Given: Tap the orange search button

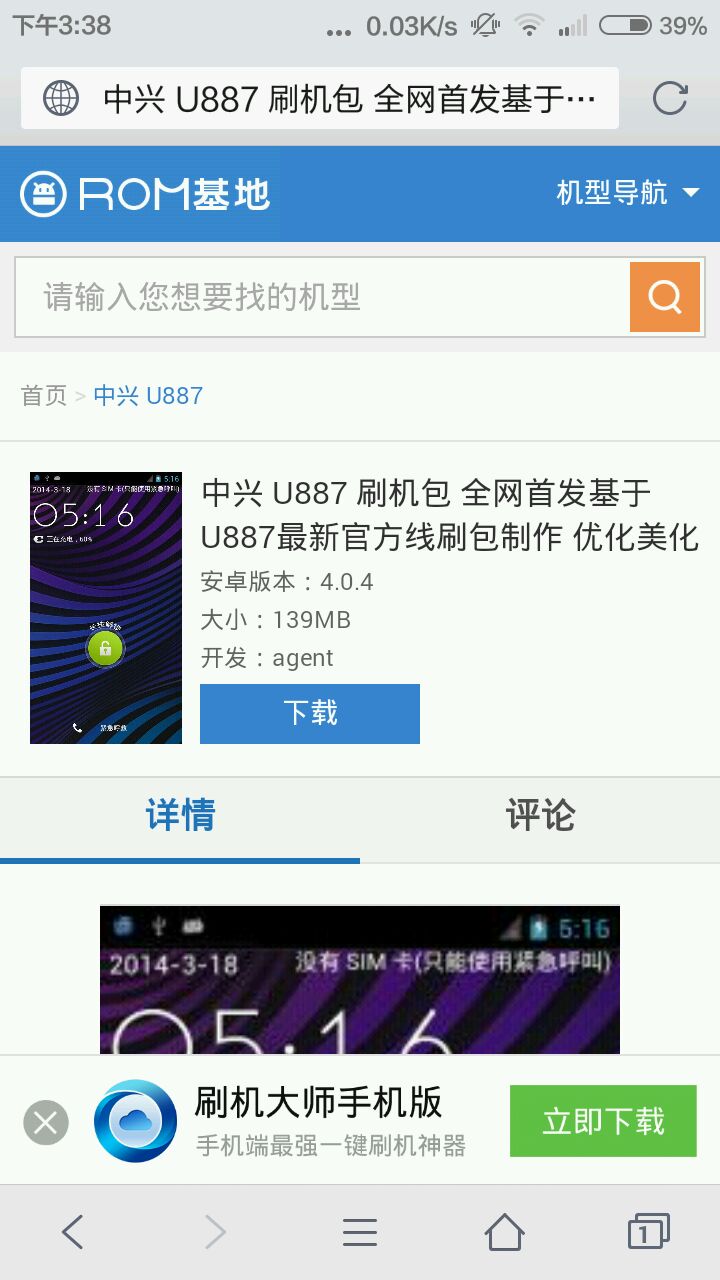Looking at the screenshot, I should 664,297.
